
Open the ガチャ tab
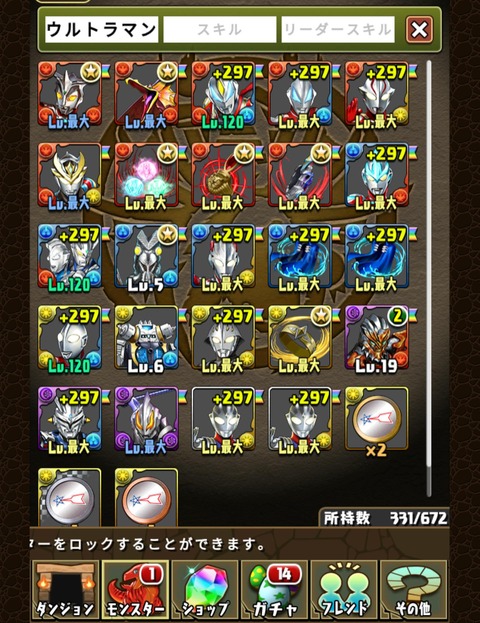click(274, 591)
